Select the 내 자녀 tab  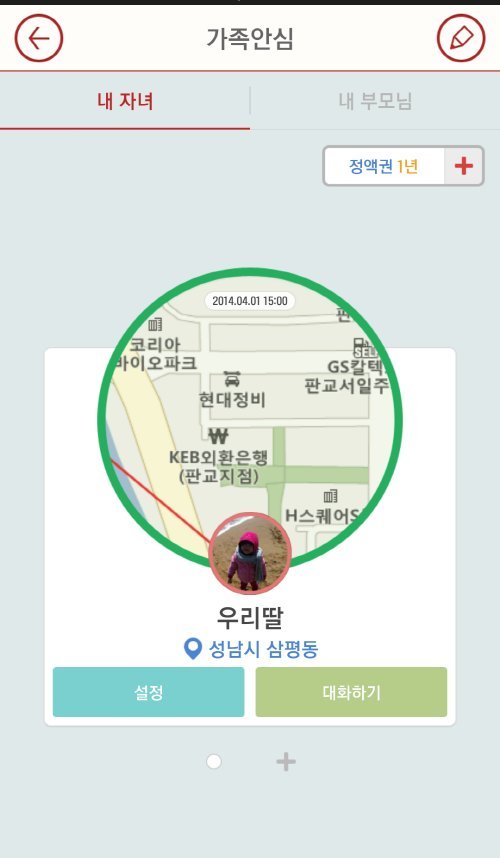coord(125,101)
